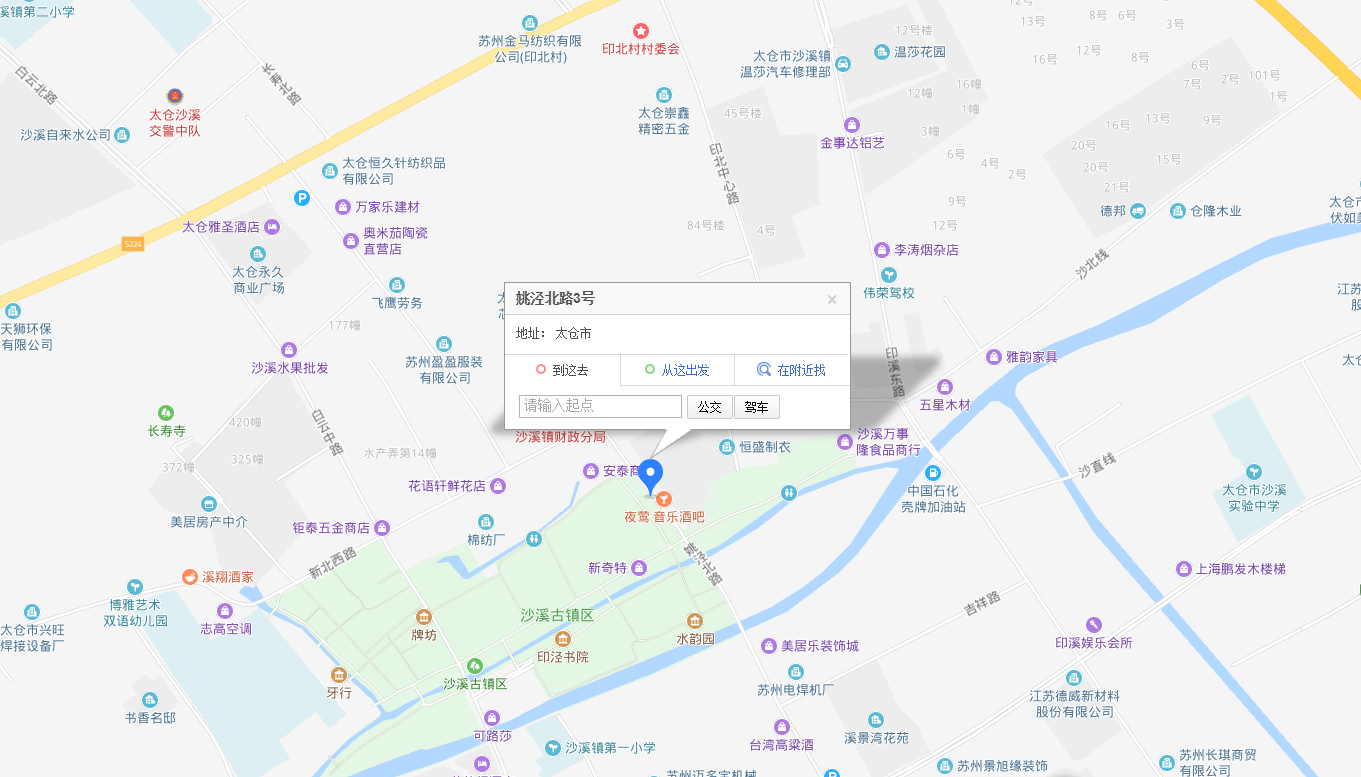Open the 中国石化壳牌加油站 marker

(933, 473)
